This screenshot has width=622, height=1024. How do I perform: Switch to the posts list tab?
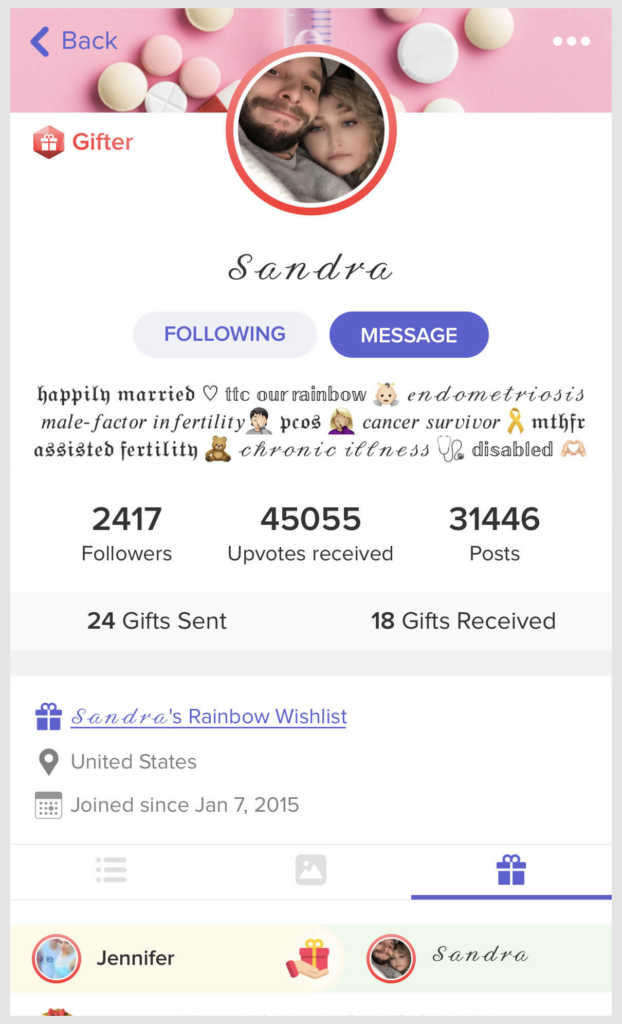pos(111,870)
